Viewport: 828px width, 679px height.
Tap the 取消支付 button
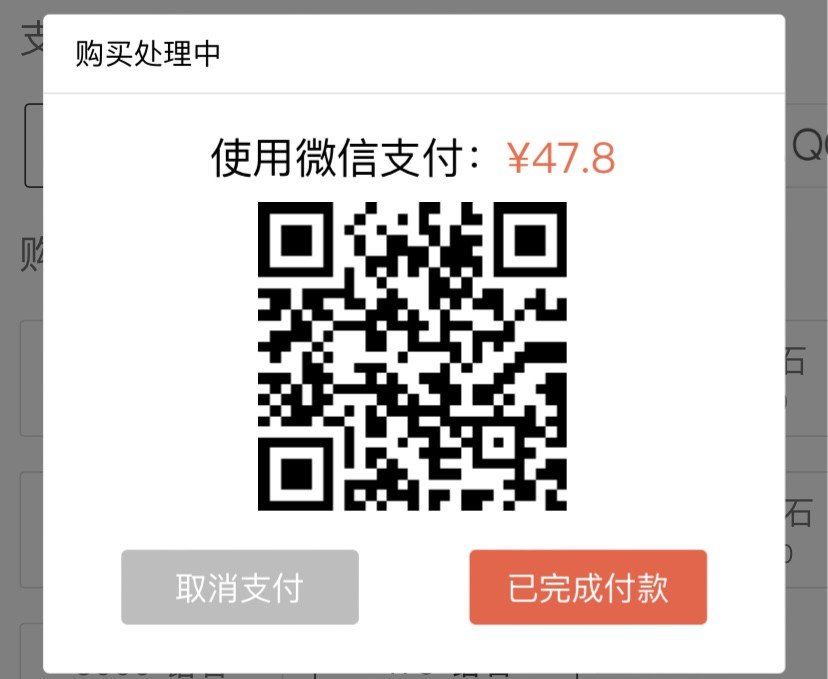240,588
